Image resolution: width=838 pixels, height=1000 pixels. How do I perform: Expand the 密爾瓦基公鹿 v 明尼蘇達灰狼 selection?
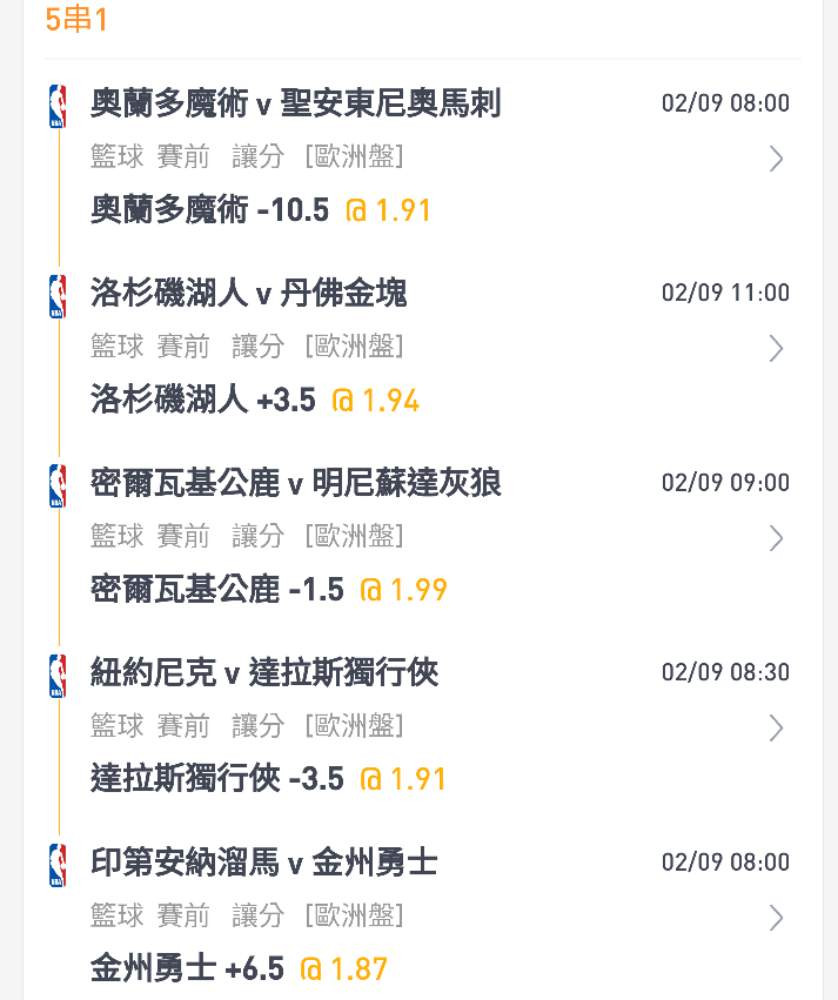click(x=776, y=538)
